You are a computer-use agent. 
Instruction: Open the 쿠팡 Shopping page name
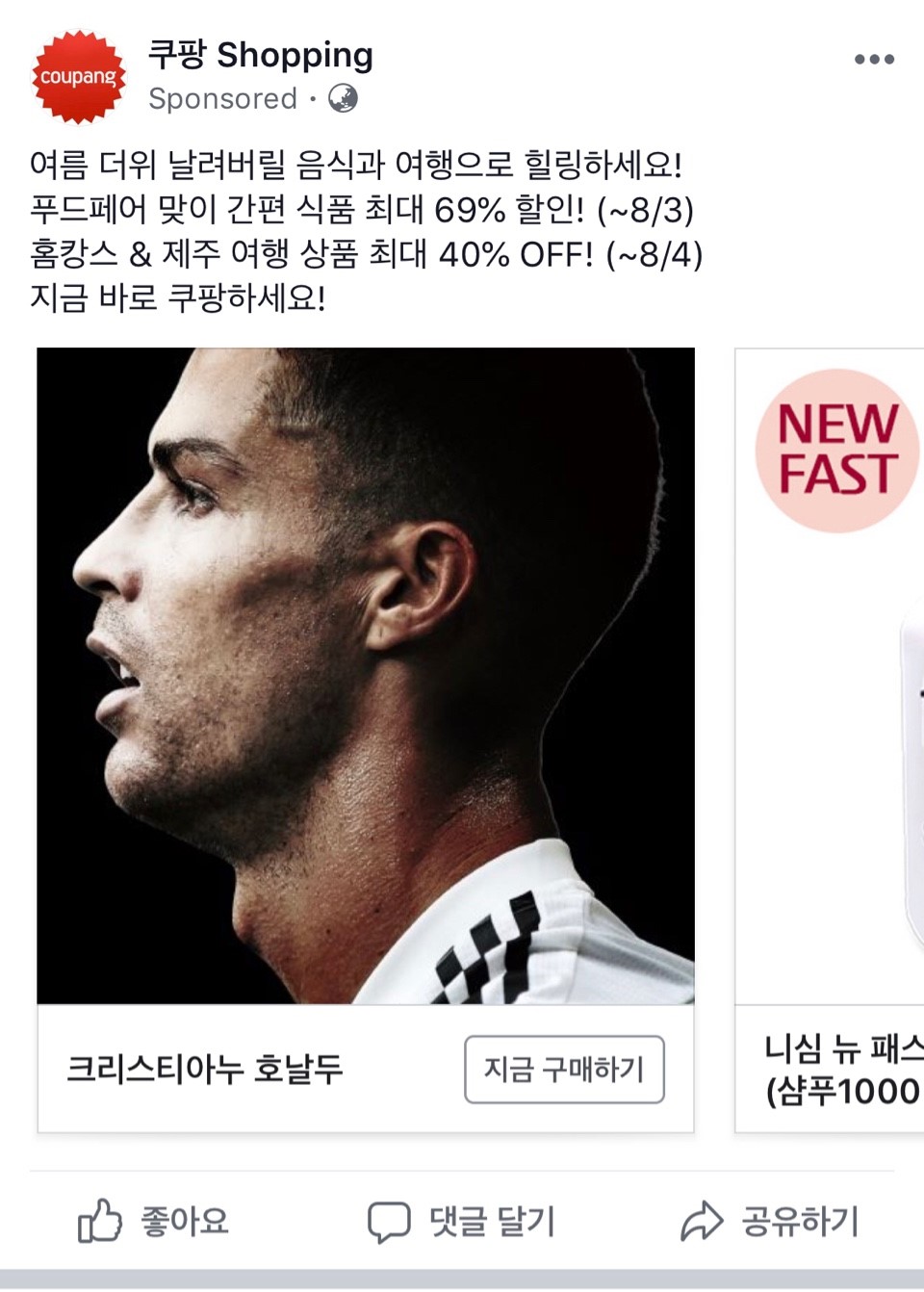point(260,55)
